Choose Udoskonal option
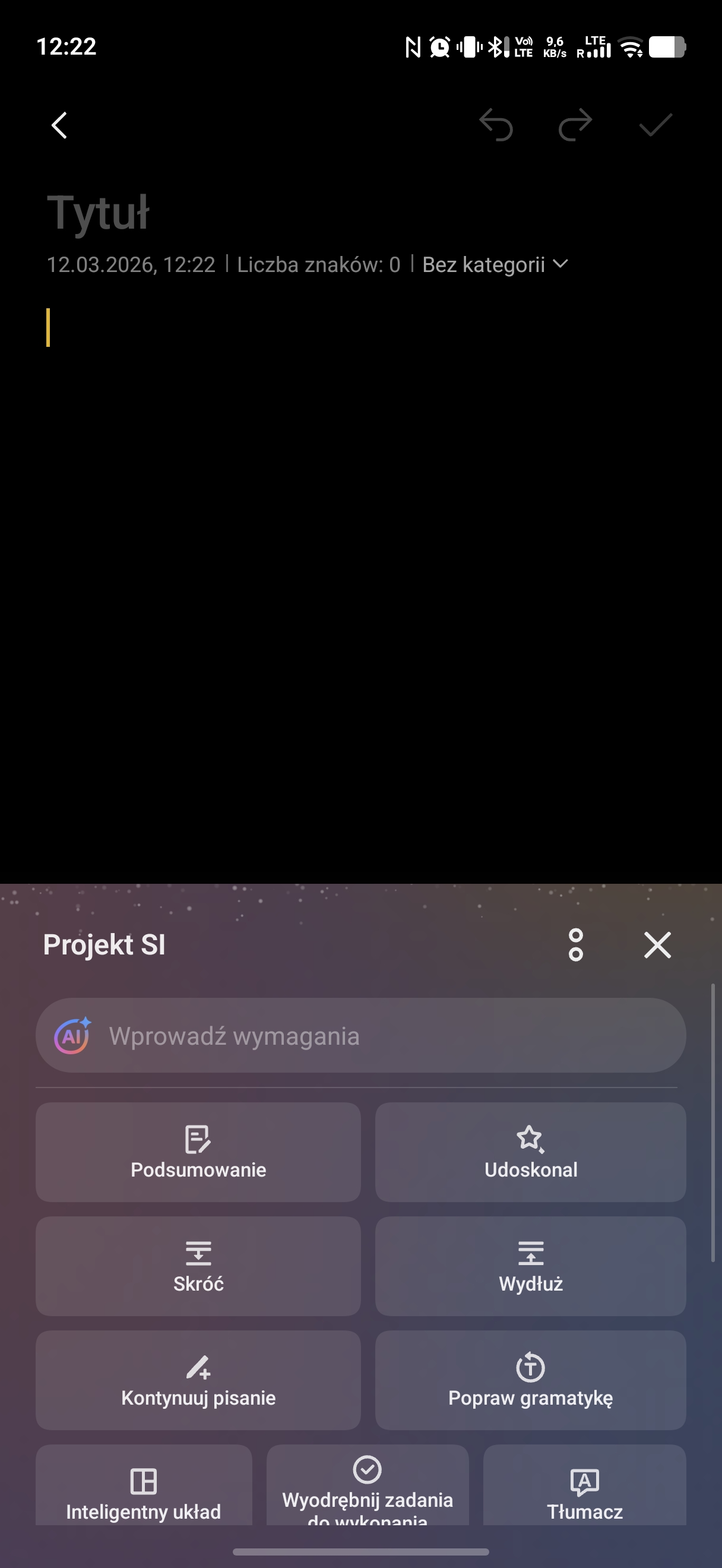The width and height of the screenshot is (722, 1568). [530, 1152]
